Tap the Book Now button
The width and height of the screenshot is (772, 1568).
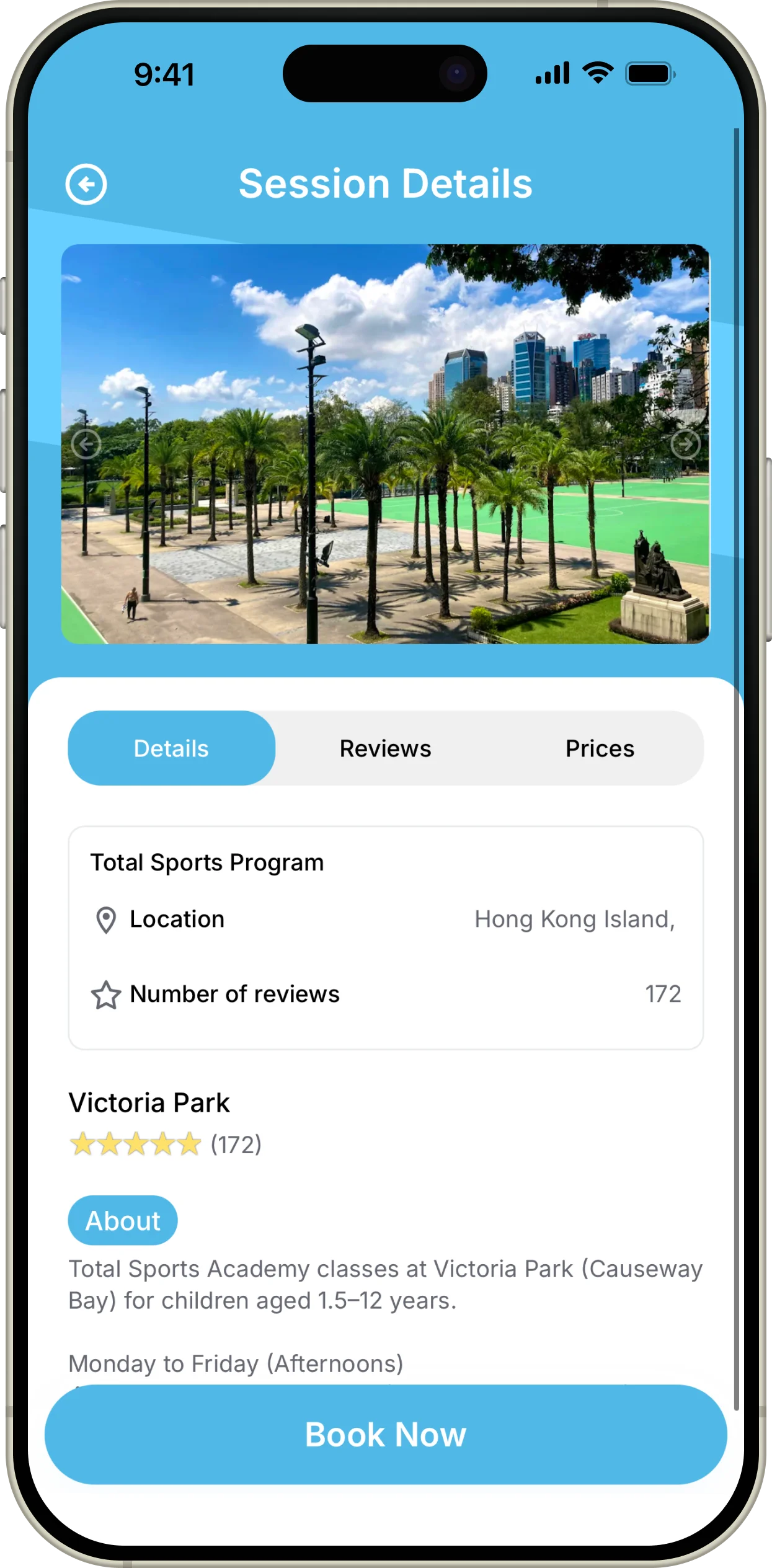point(386,1434)
